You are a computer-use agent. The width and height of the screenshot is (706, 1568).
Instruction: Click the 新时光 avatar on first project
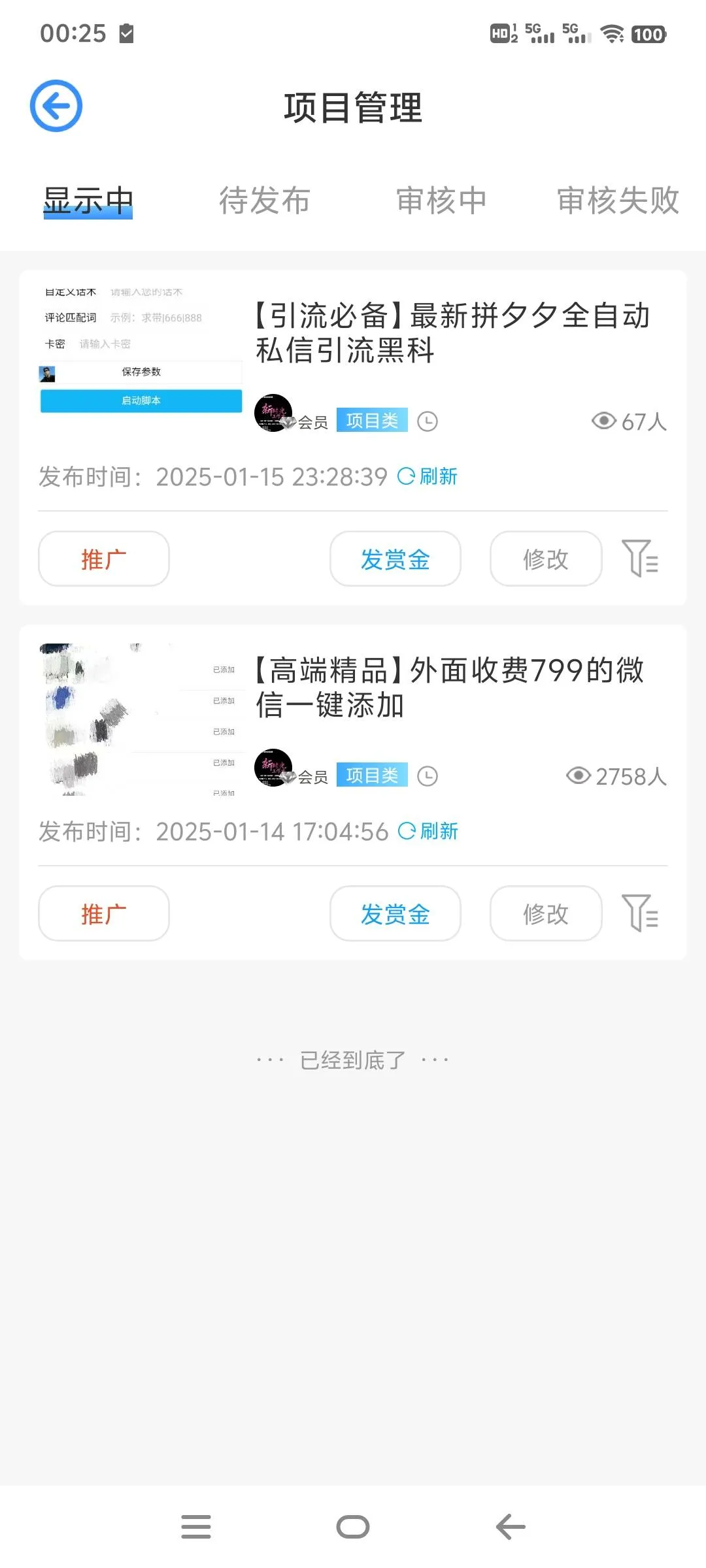point(273,414)
